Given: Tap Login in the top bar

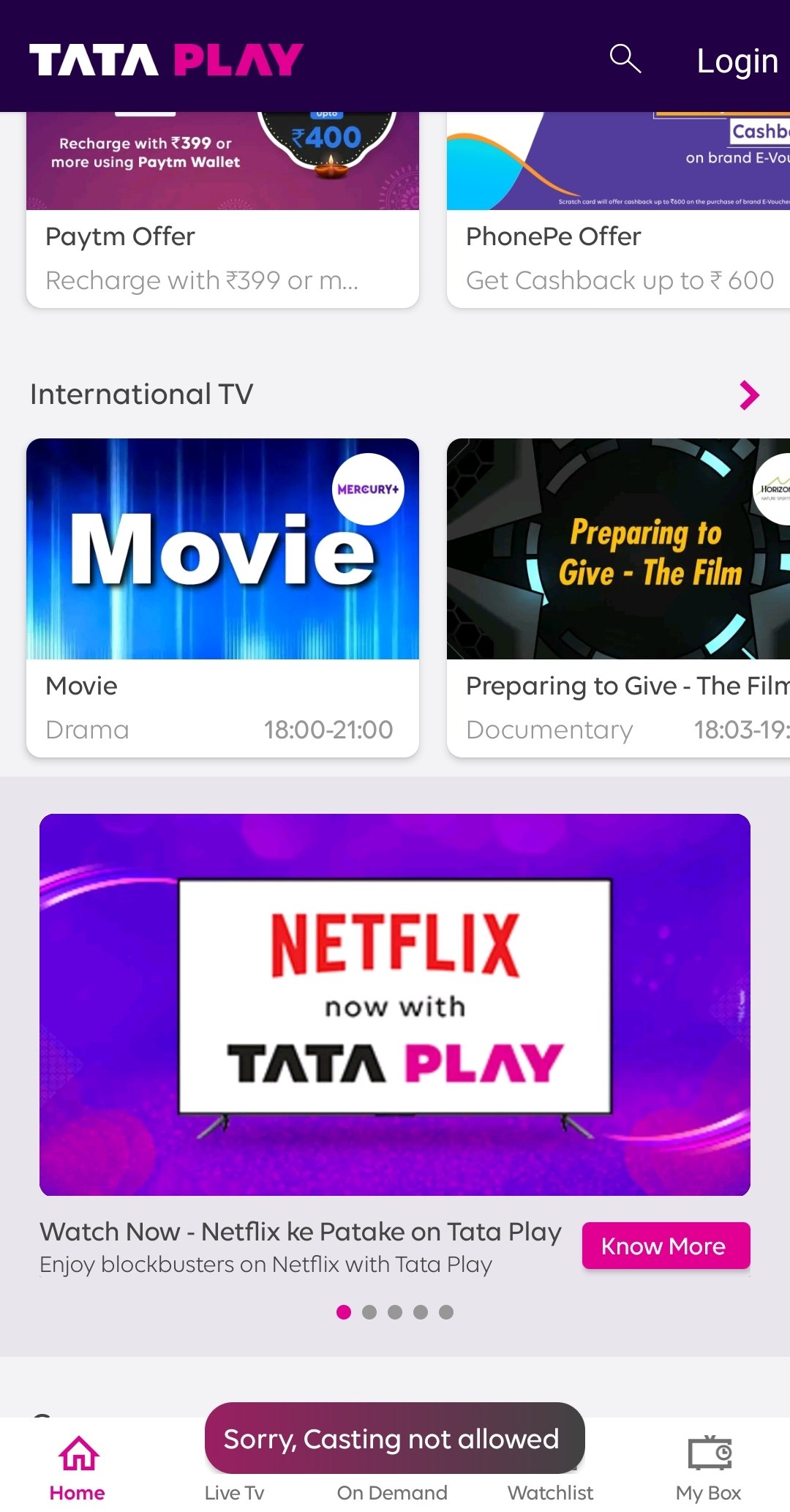Looking at the screenshot, I should click(x=737, y=61).
